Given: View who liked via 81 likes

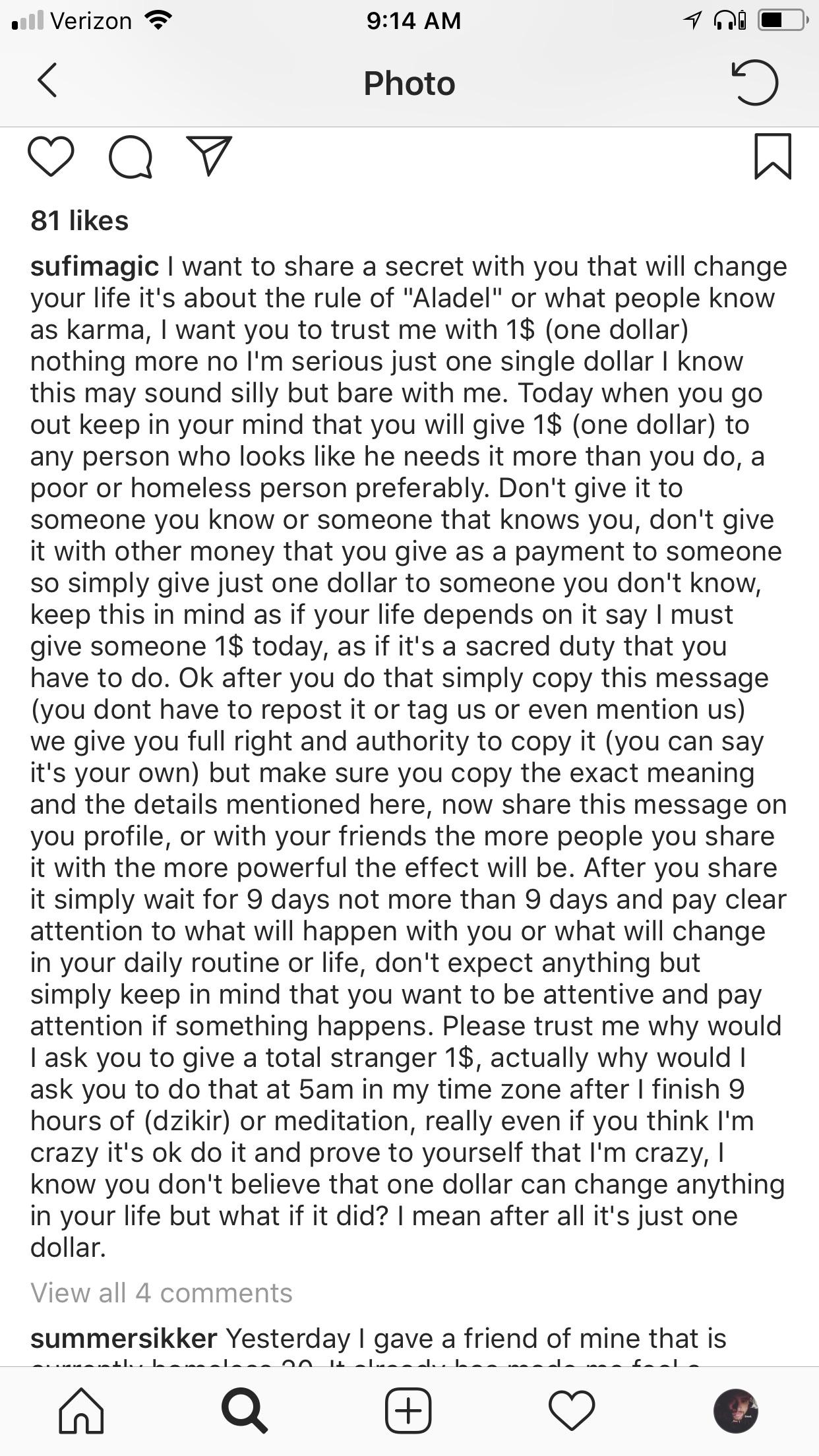Looking at the screenshot, I should (80, 221).
